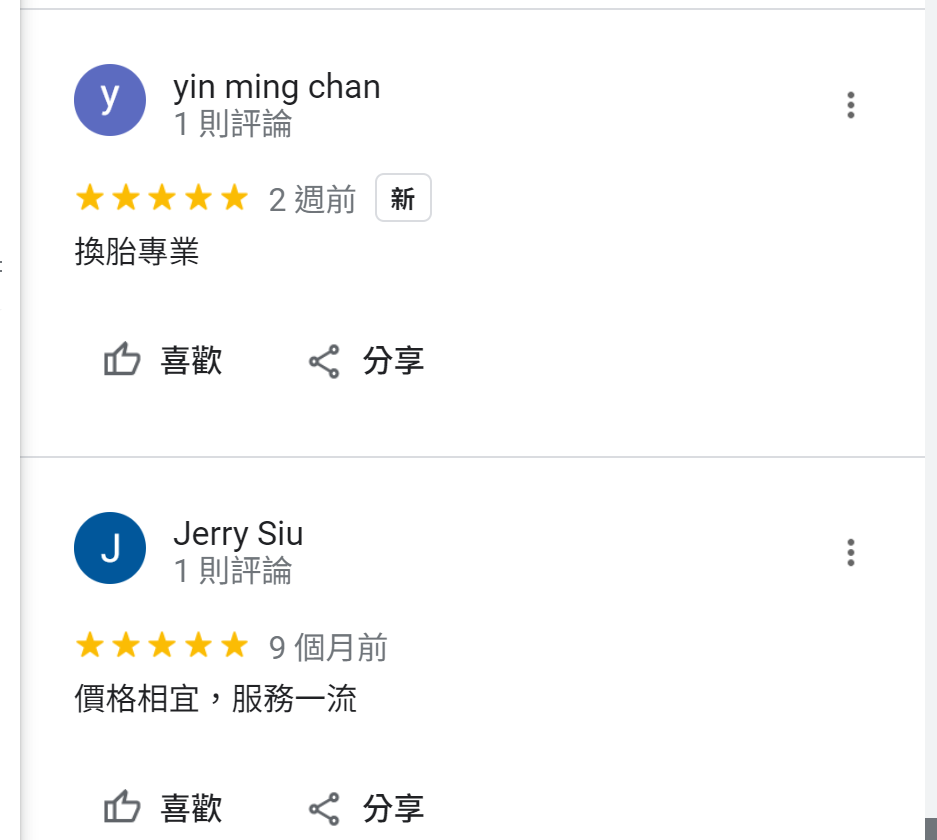This screenshot has width=937, height=840.
Task: Share yin ming chan's 換胎專業 review
Action: click(x=366, y=361)
